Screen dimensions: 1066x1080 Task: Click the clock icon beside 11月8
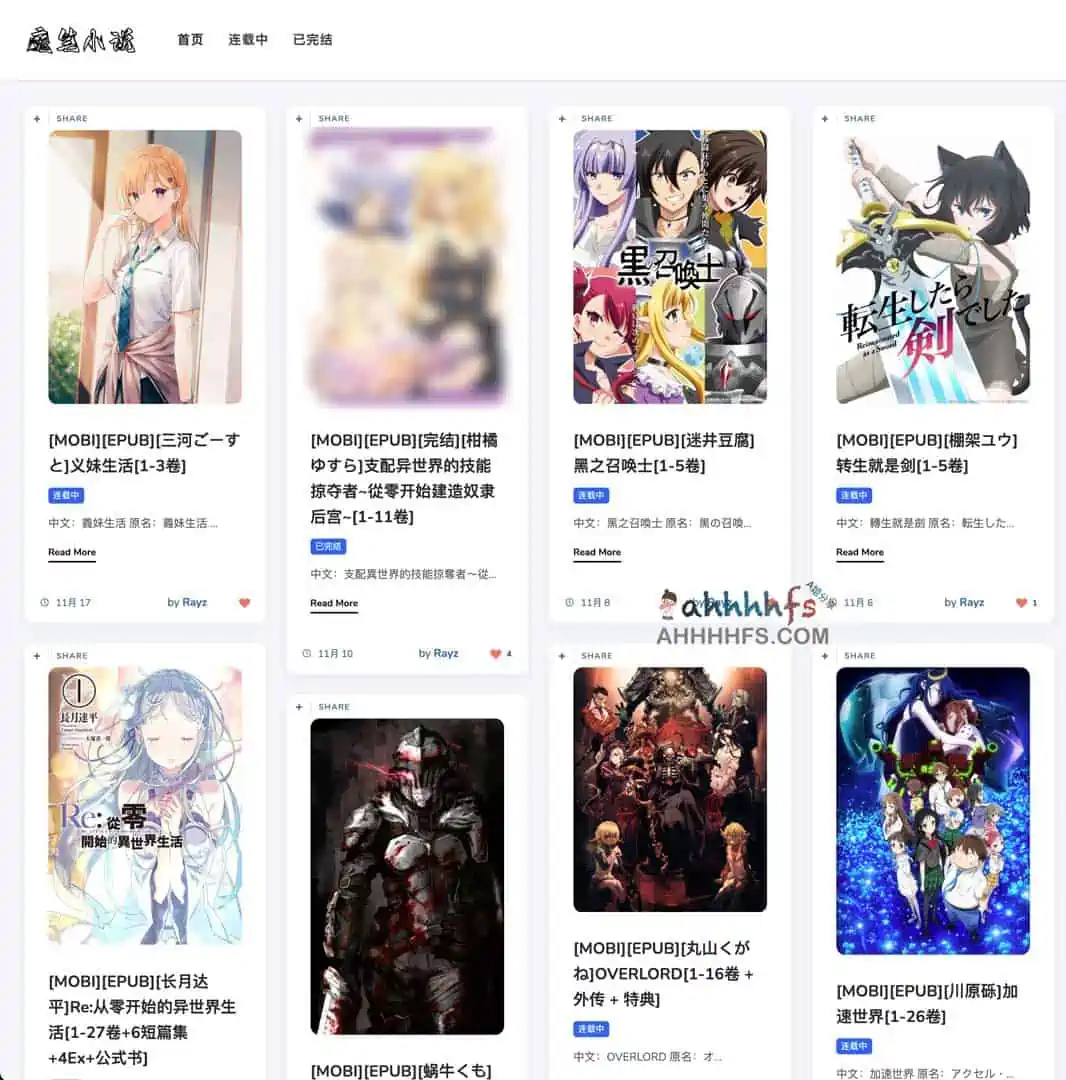[567, 602]
